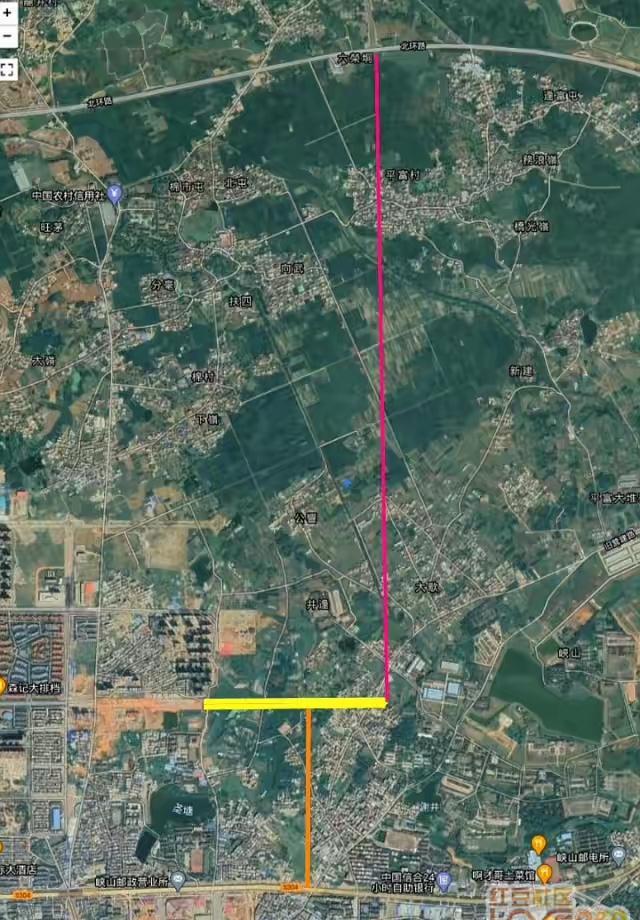
Task: Select the 峡山邮政营业所 map pin
Action: (x=178, y=879)
